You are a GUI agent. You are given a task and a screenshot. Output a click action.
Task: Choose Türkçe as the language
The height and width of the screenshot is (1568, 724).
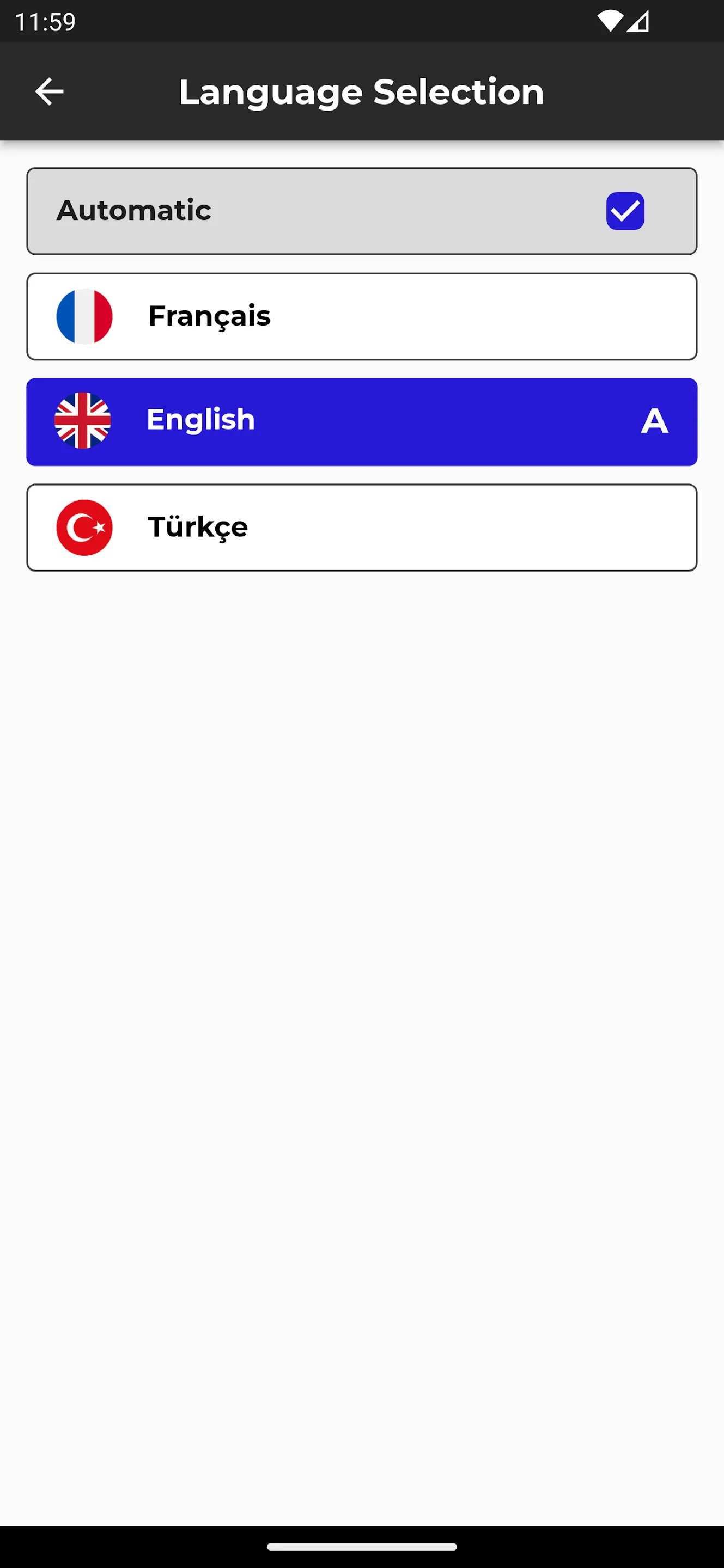[362, 527]
